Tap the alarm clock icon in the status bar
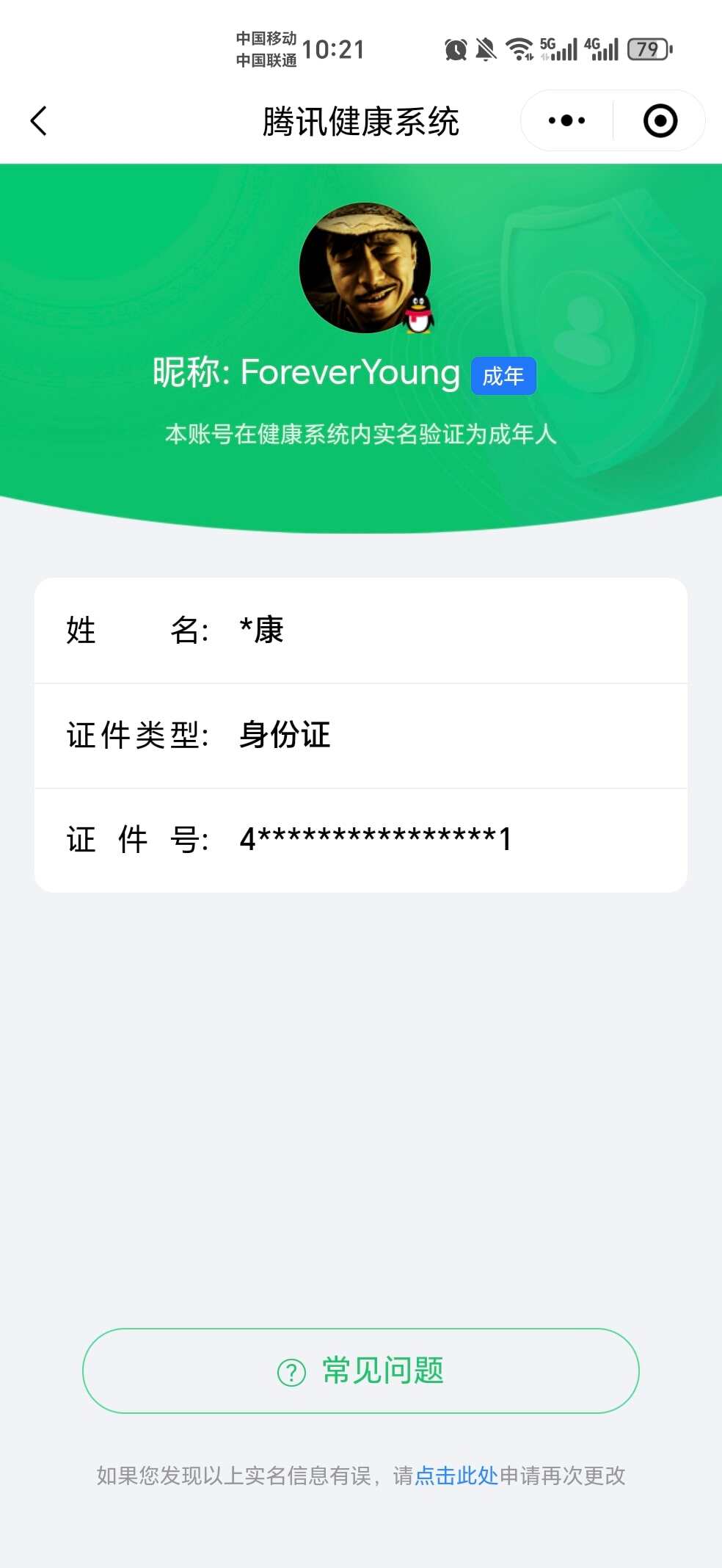 pos(454,49)
